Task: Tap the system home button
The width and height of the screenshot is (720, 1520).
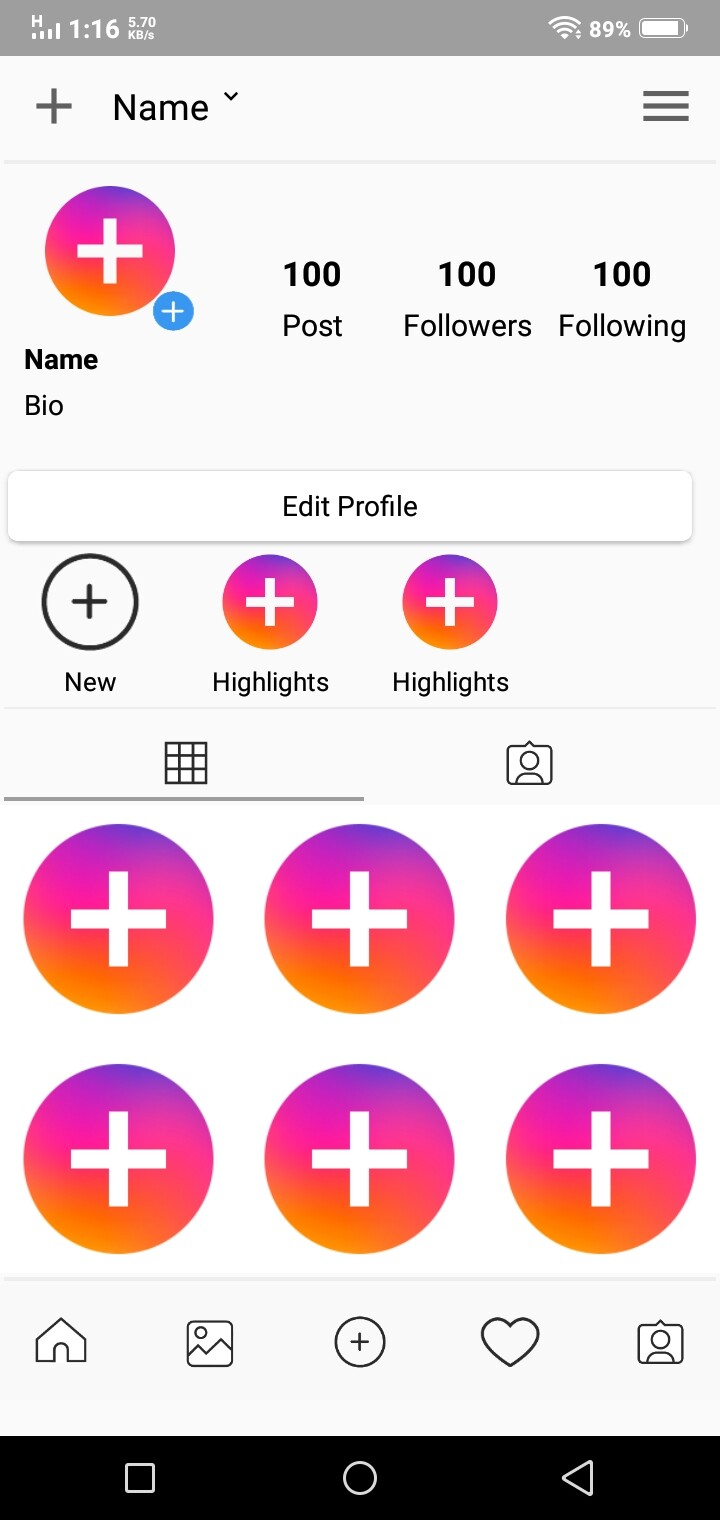Action: [x=360, y=1477]
